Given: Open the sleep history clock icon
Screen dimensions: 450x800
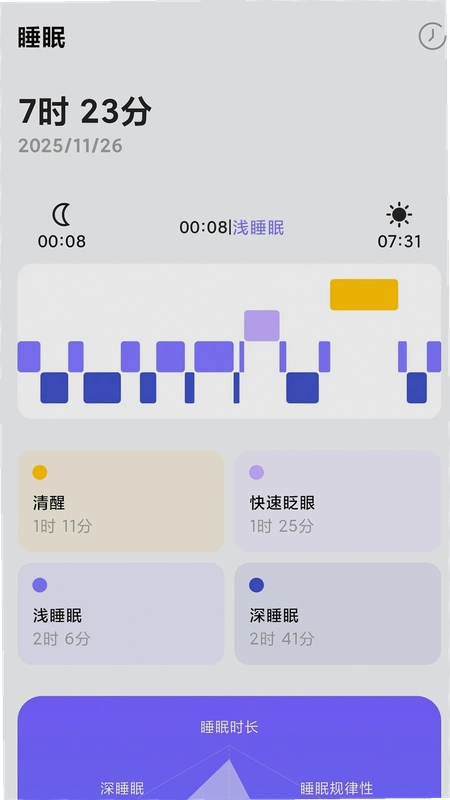Looking at the screenshot, I should pyautogui.click(x=432, y=36).
